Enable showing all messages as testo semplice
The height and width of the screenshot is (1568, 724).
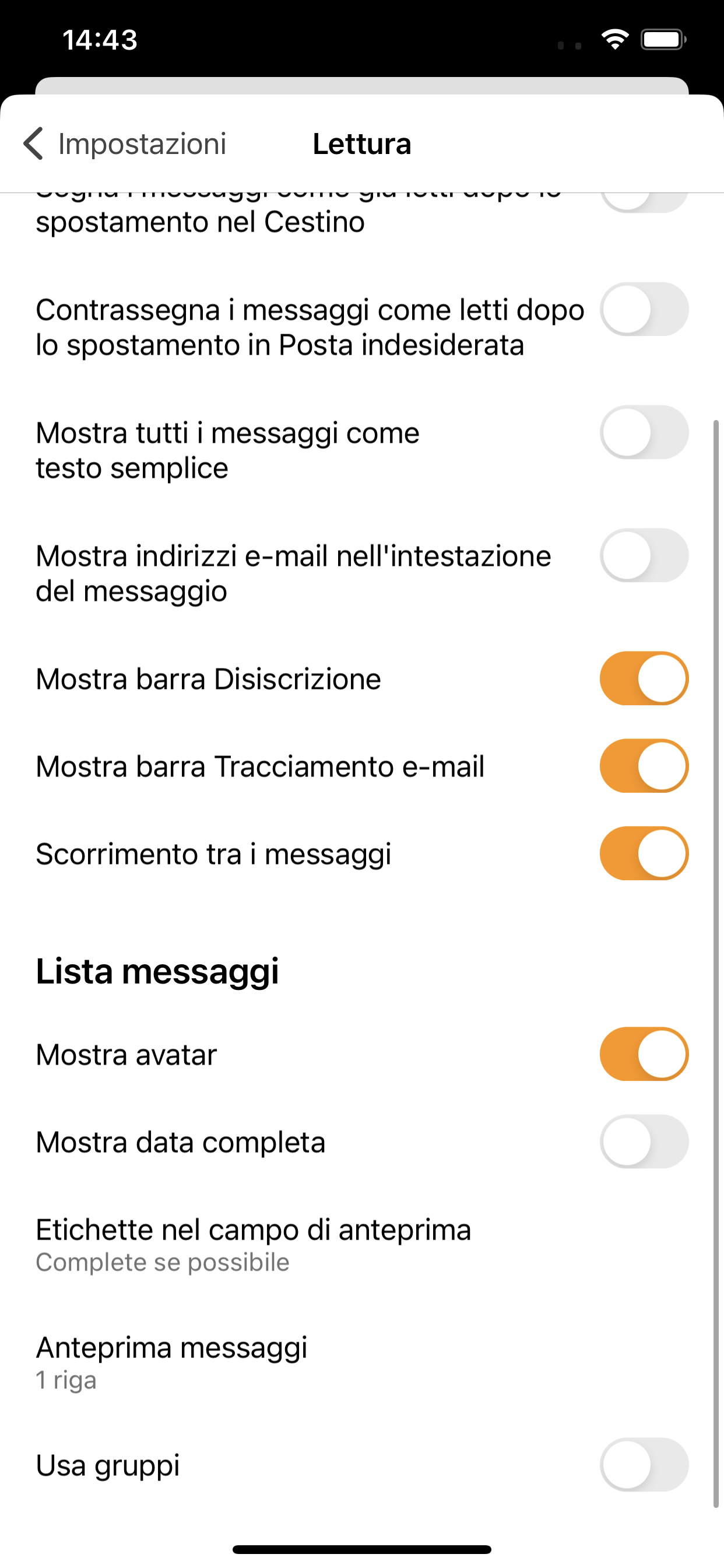click(644, 432)
